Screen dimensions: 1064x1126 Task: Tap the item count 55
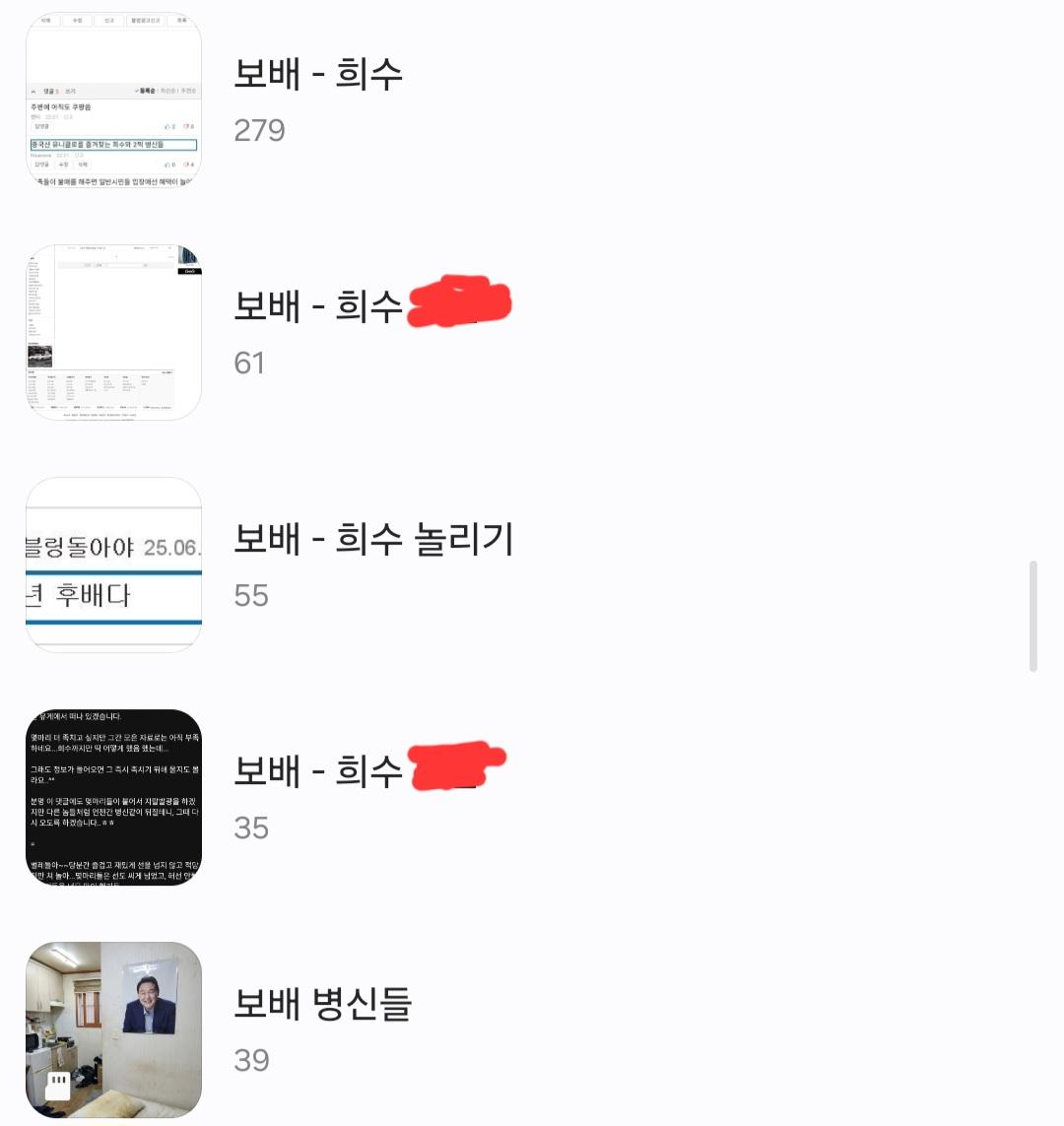(250, 595)
